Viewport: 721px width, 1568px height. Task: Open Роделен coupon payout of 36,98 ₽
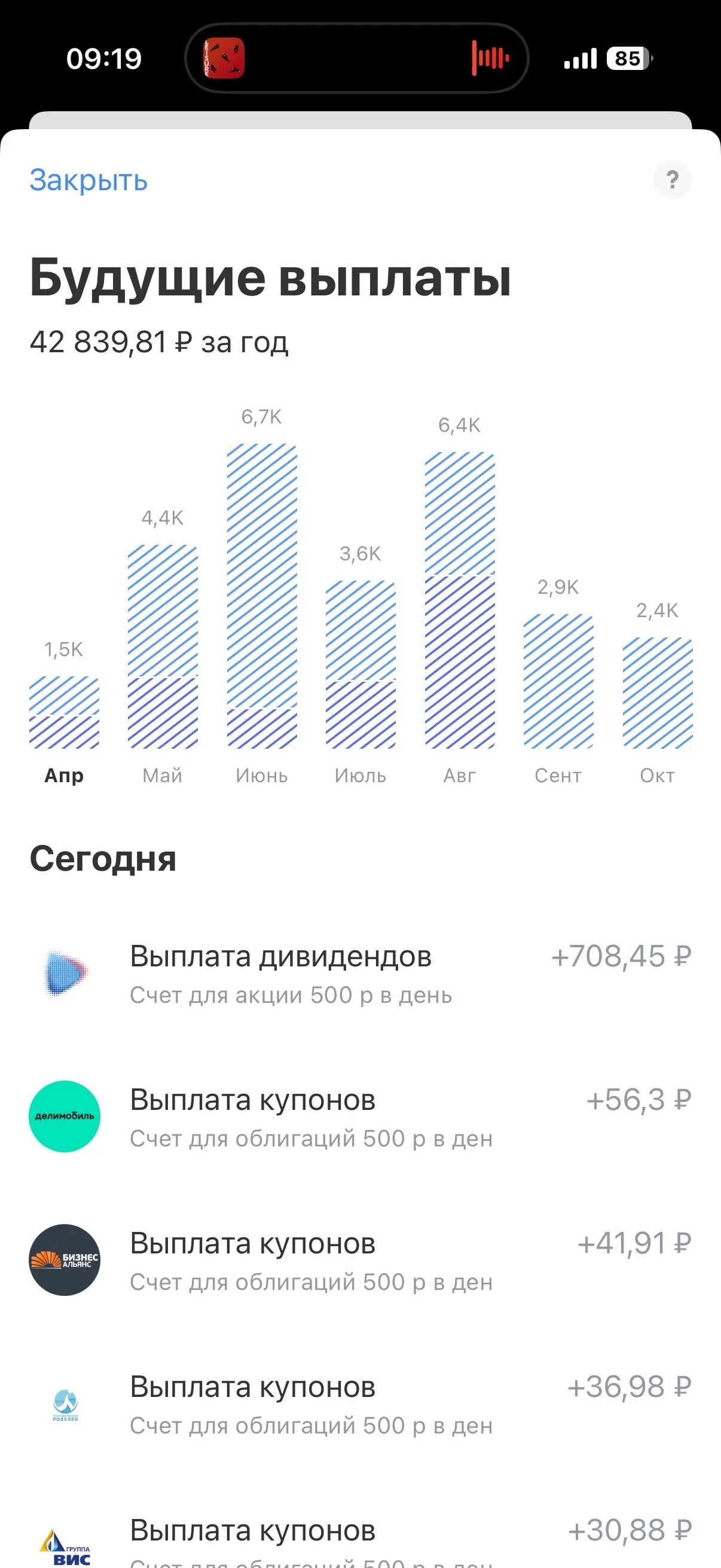click(360, 1404)
